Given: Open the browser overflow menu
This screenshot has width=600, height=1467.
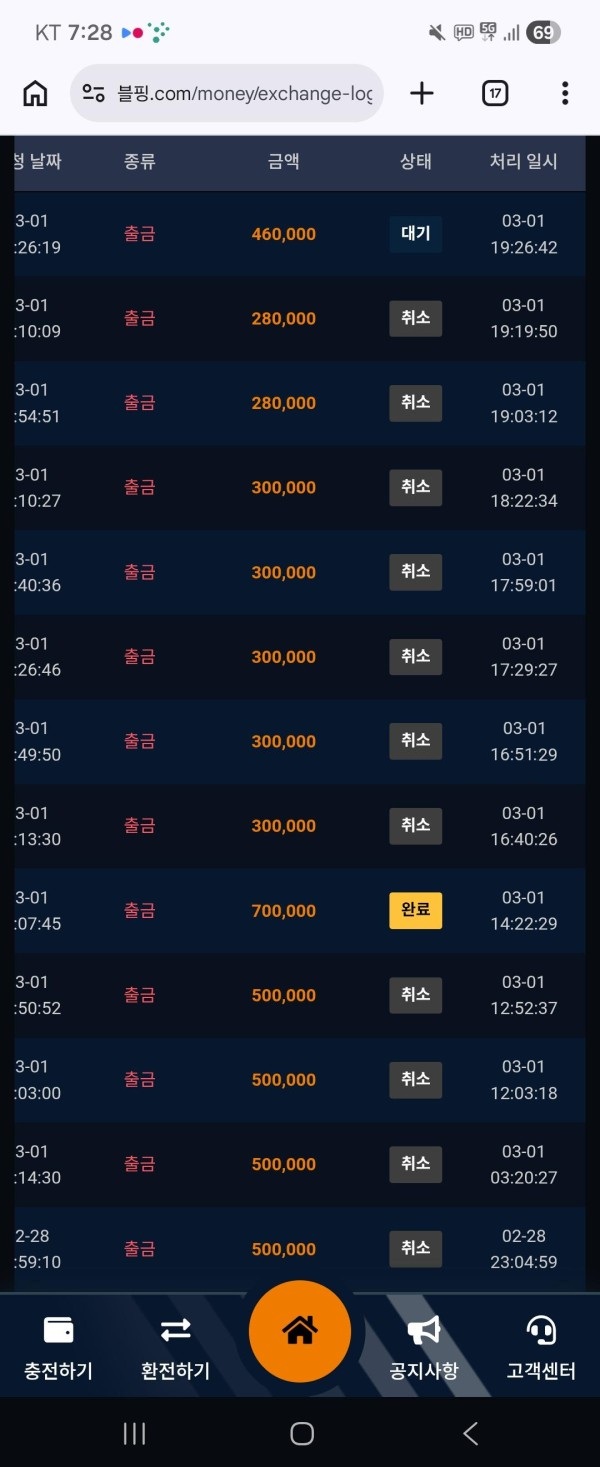Looking at the screenshot, I should (x=565, y=94).
